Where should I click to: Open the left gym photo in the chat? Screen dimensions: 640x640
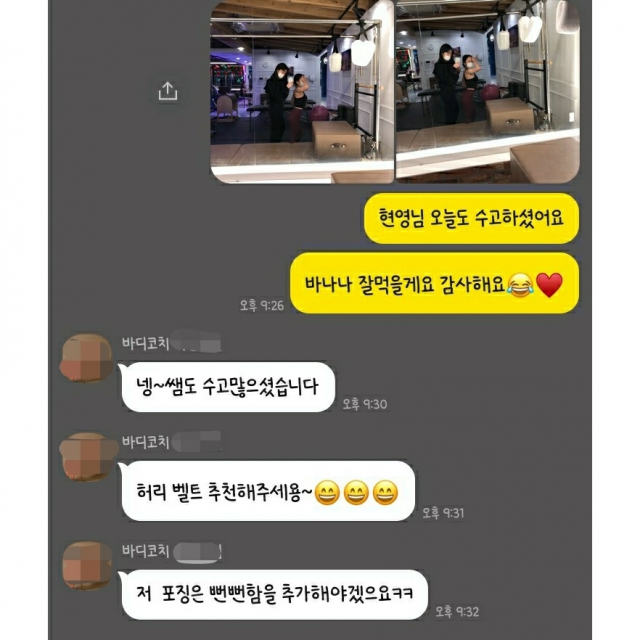tap(301, 92)
